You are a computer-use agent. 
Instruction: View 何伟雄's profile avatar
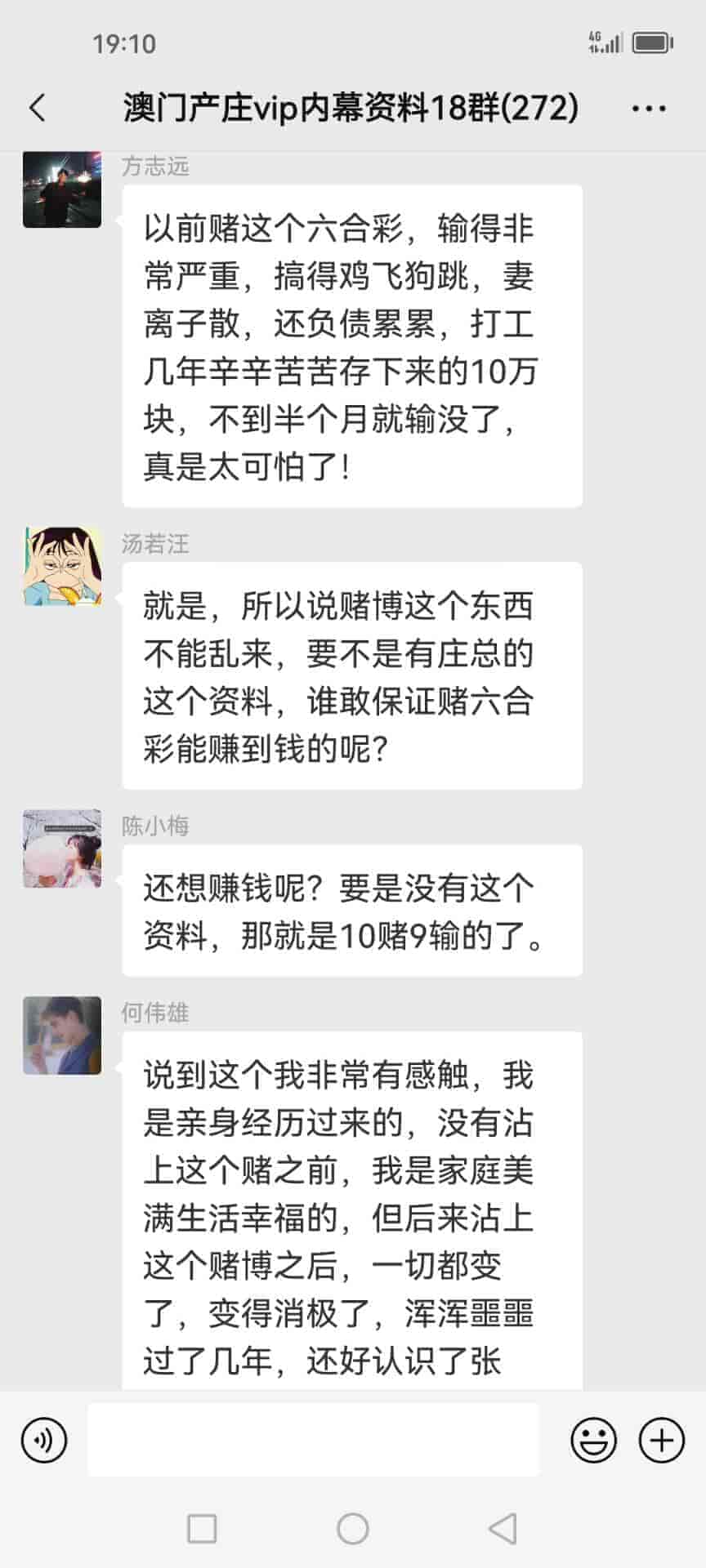(62, 1035)
